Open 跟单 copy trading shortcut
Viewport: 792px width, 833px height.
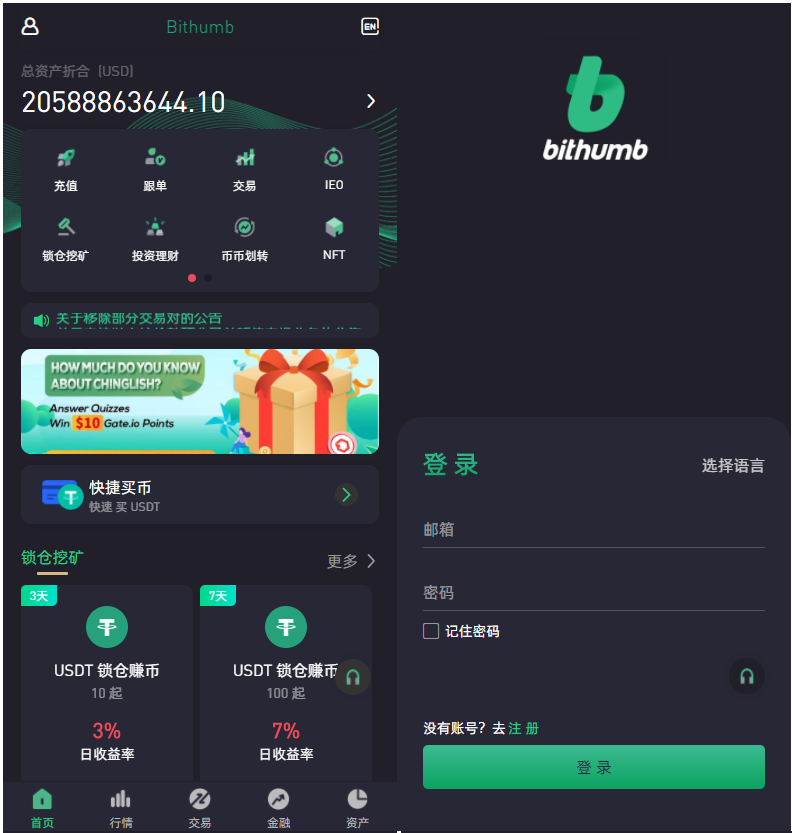coord(155,169)
